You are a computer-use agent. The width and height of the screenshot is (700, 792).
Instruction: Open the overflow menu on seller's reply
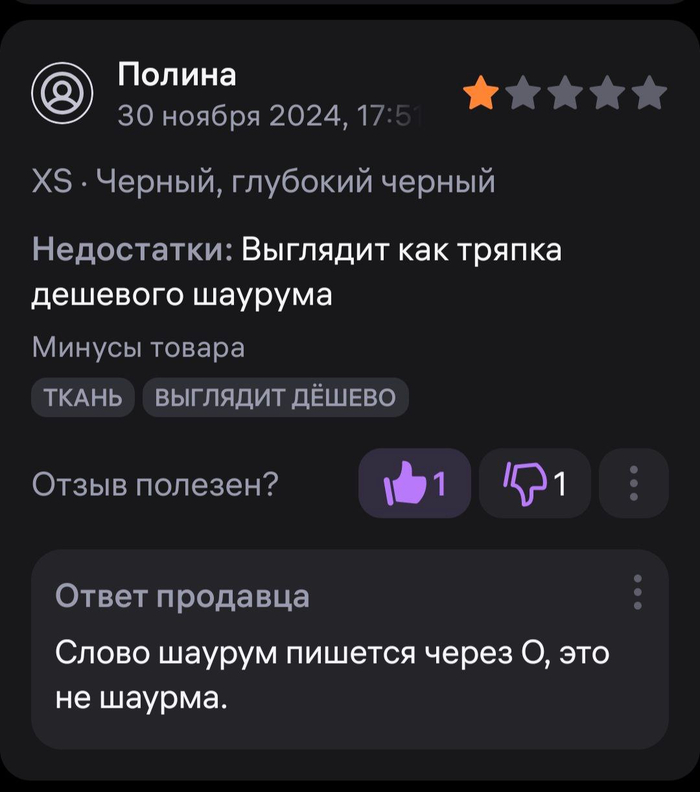click(637, 593)
